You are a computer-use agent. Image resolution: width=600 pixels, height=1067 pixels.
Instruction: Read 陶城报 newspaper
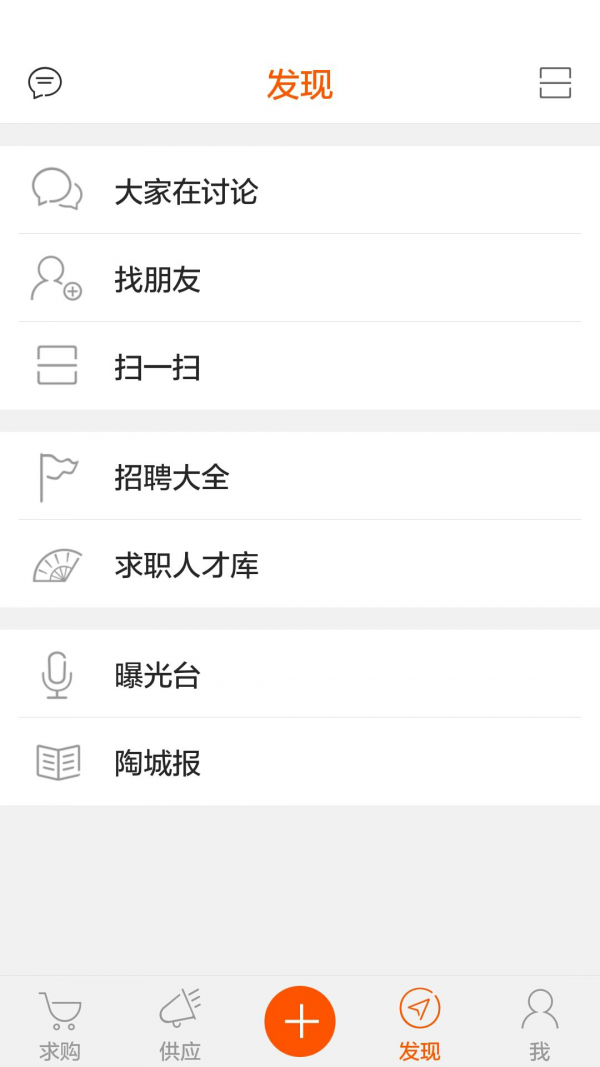[300, 763]
